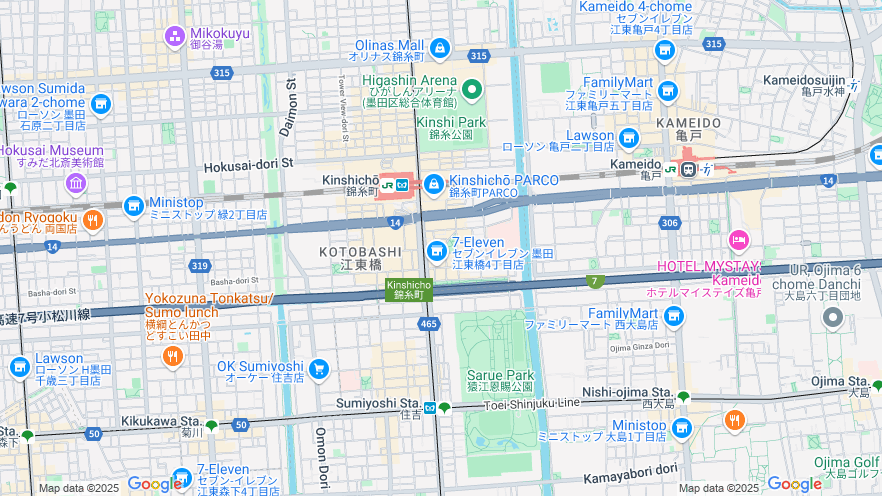Viewport: 882px width, 496px height.
Task: Select the Kameido station icon
Action: point(689,169)
